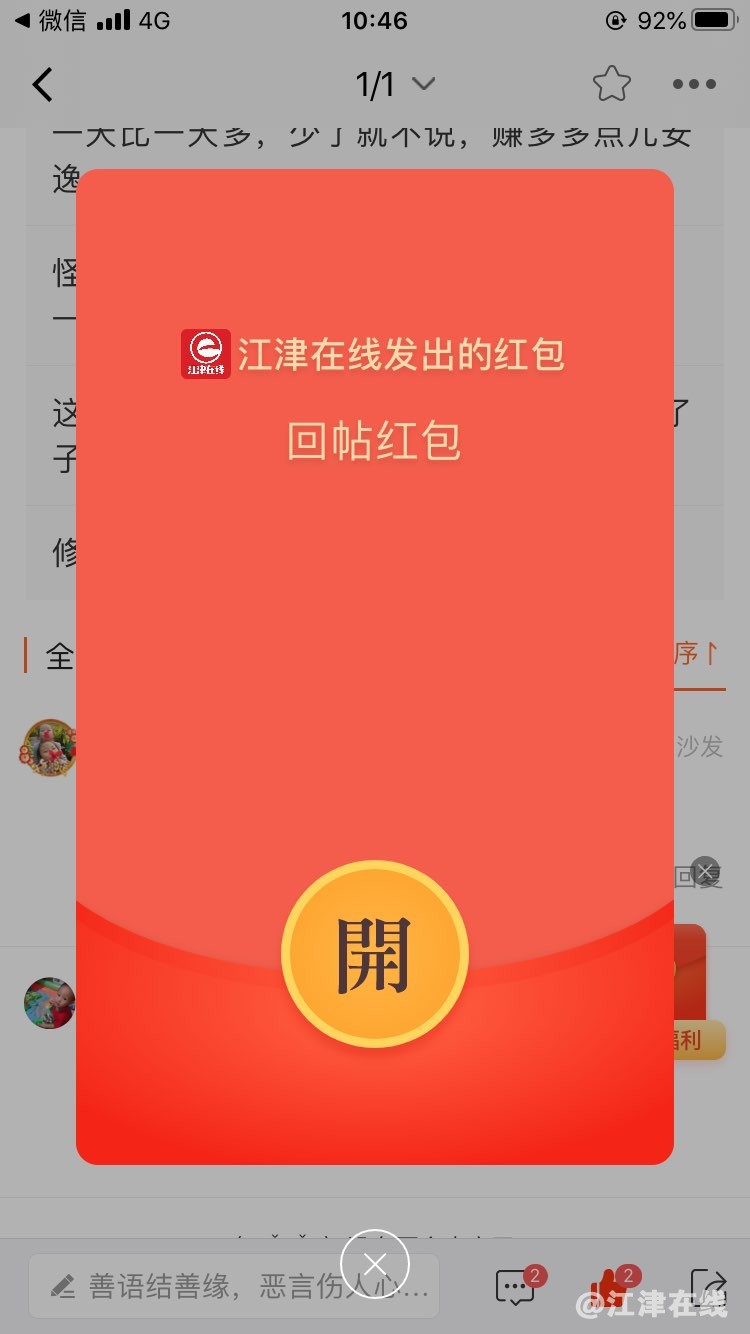Share this post
This screenshot has height=1334, width=750.
pyautogui.click(x=709, y=1286)
